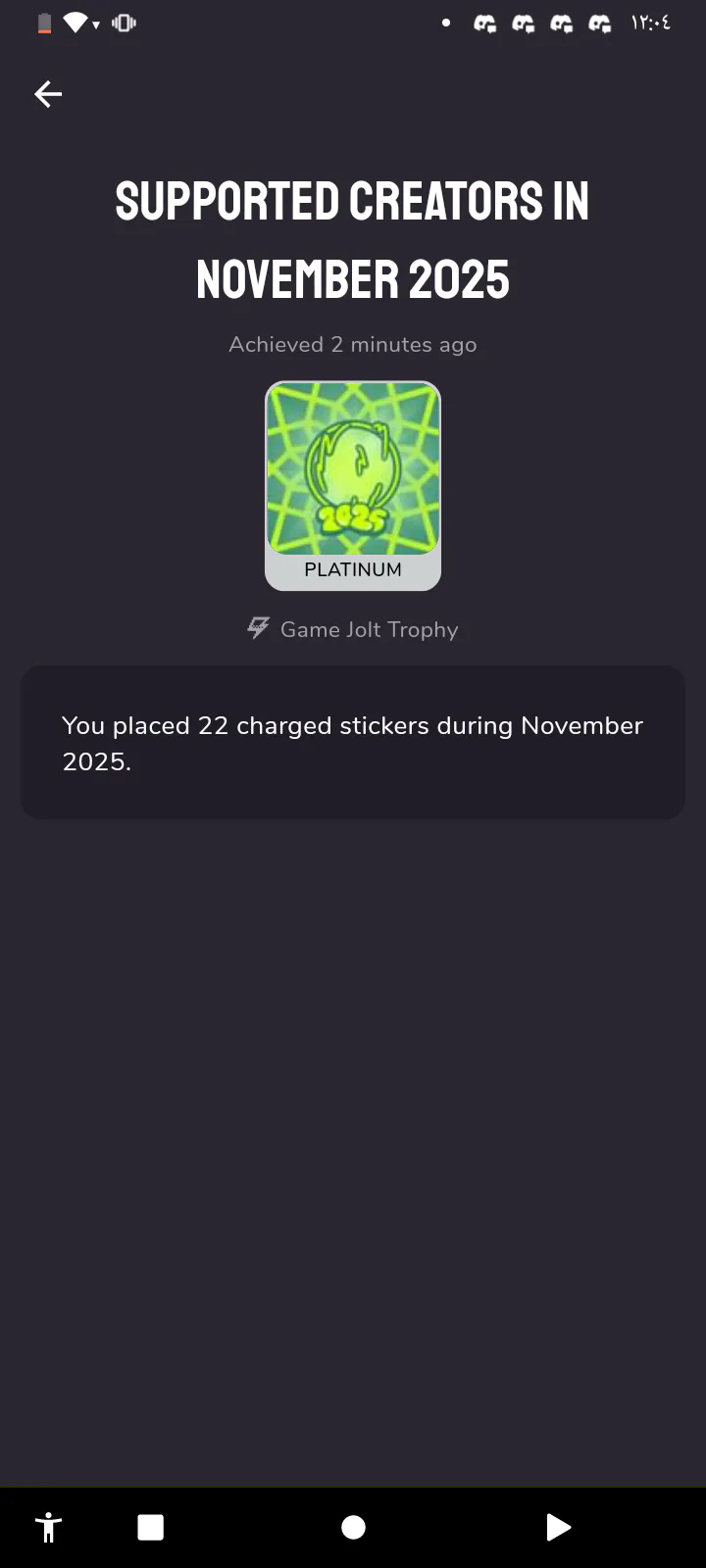
Task: Tap the system home circle button
Action: click(x=353, y=1527)
